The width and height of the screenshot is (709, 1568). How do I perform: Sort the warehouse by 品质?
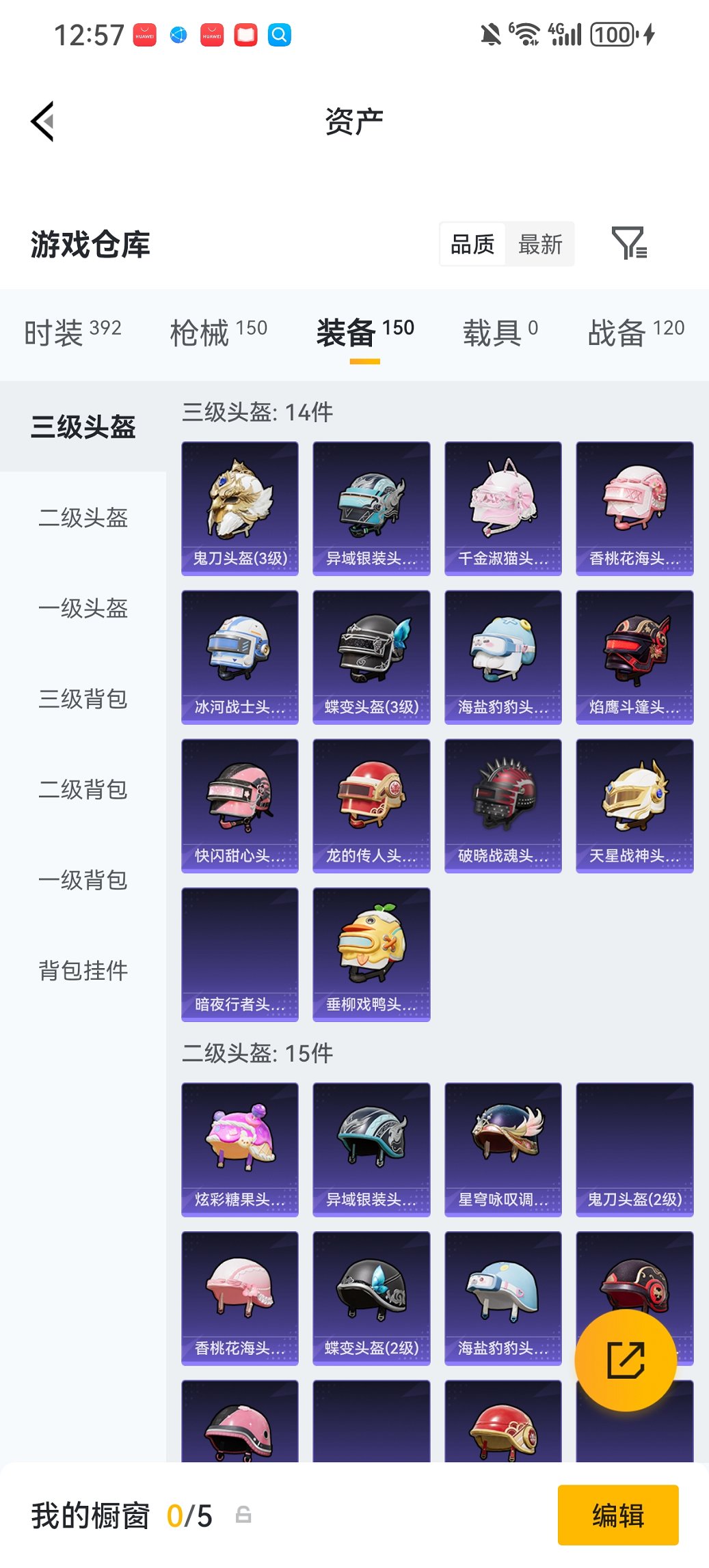[472, 244]
